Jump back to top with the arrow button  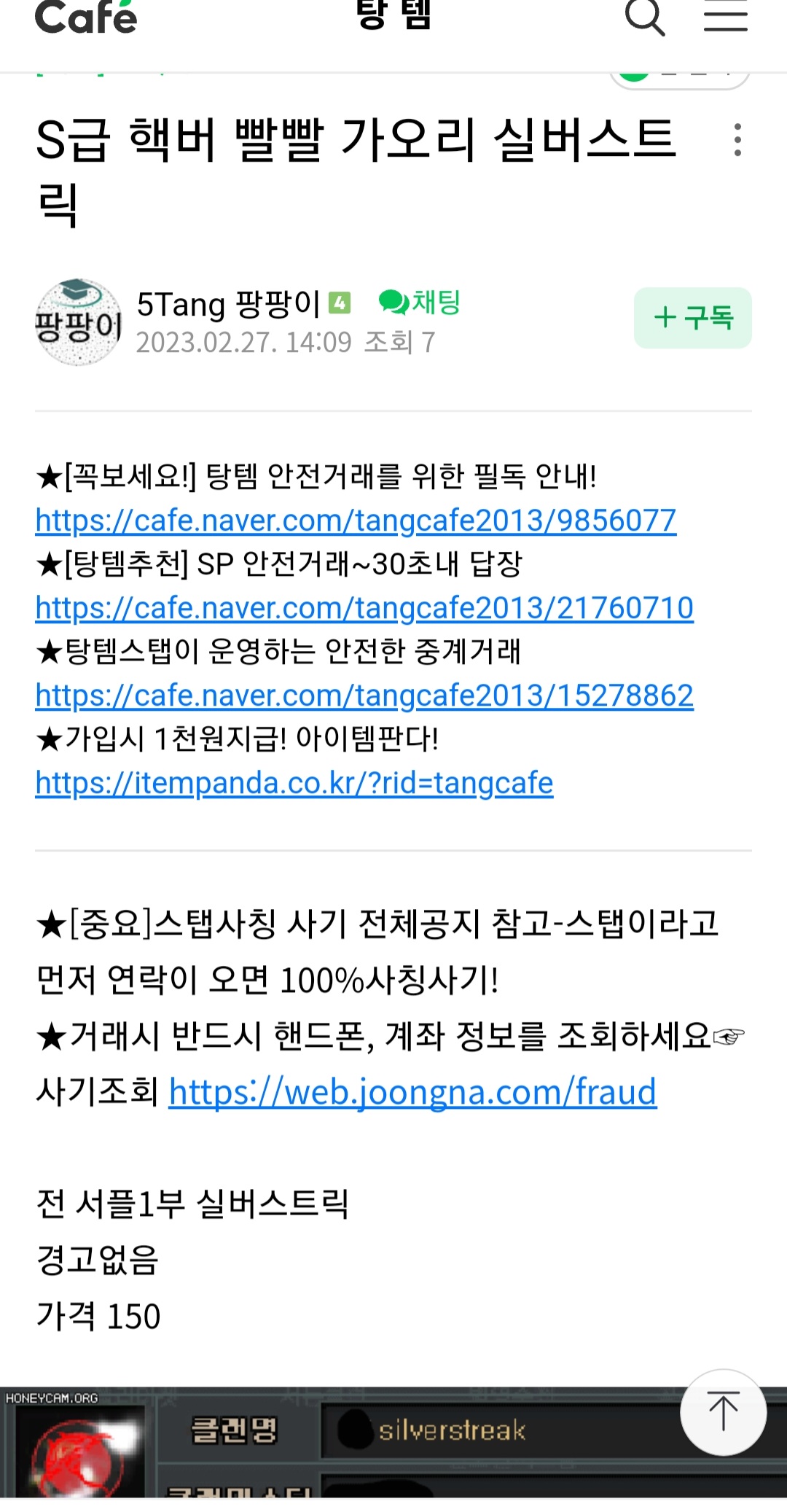723,1412
